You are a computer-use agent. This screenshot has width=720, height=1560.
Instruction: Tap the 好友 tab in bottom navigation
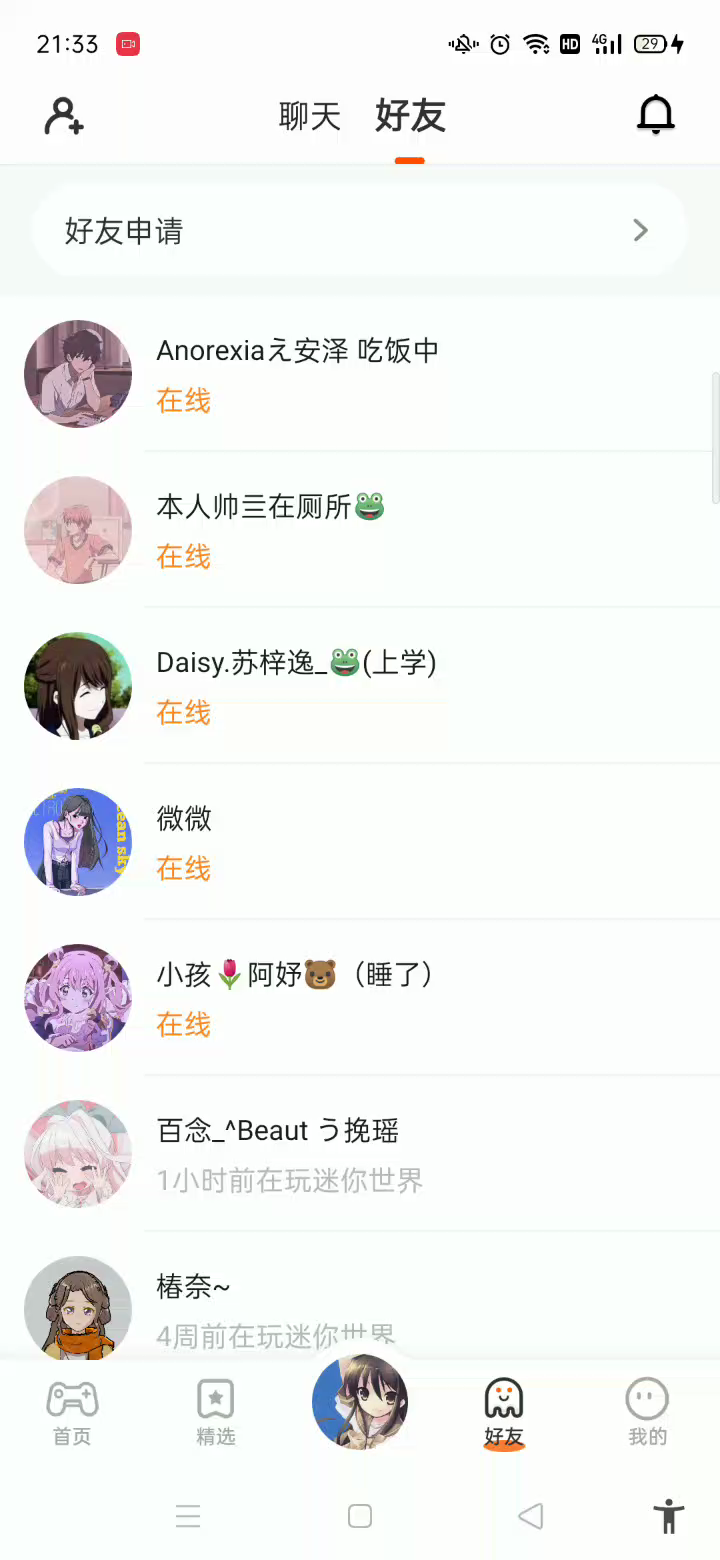point(504,1412)
